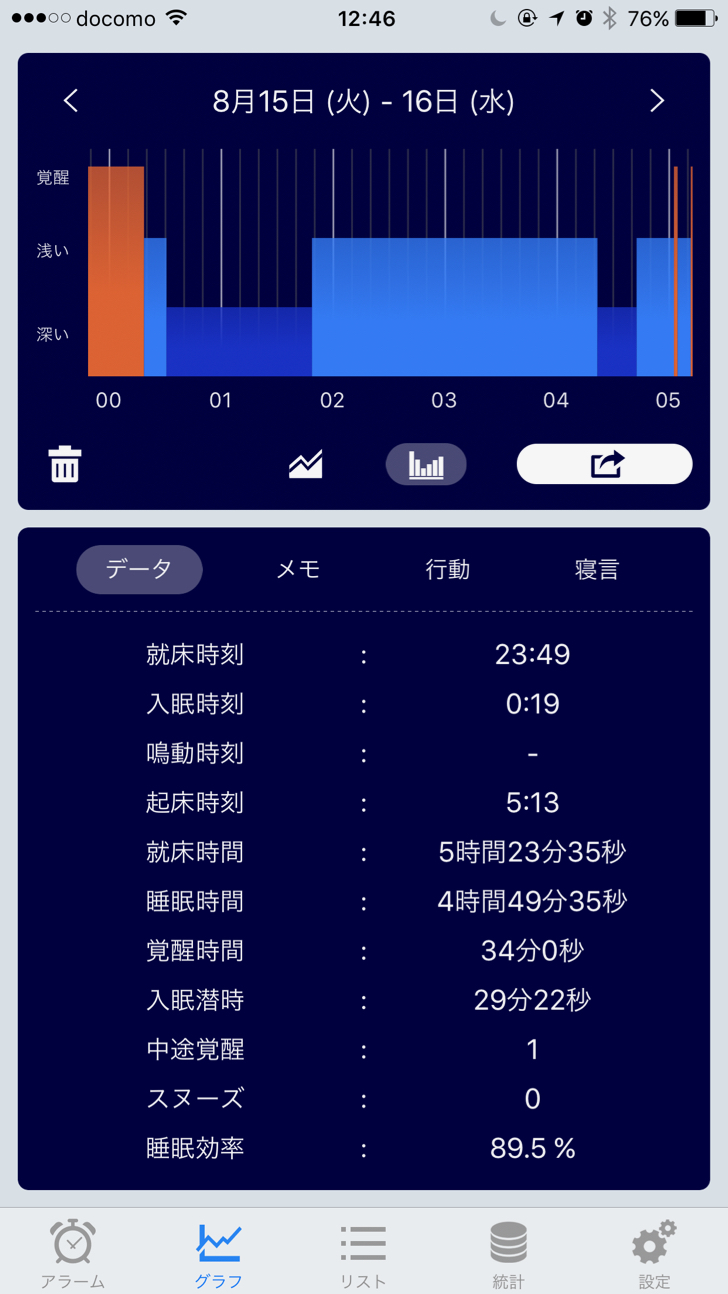Open the 統計 tab
The height and width of the screenshot is (1294, 728).
(508, 1252)
